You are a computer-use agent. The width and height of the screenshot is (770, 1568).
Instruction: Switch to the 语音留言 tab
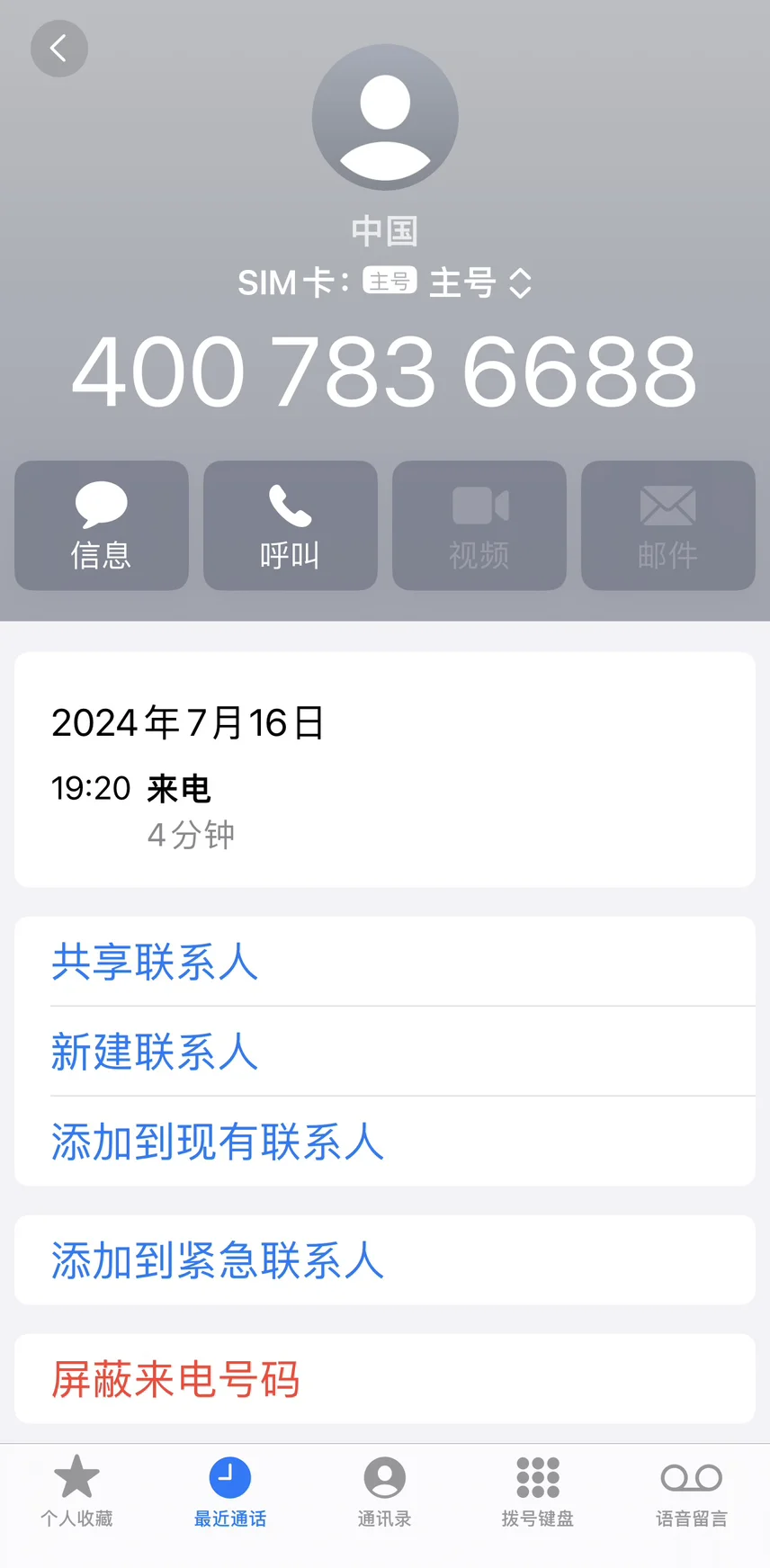691,1492
